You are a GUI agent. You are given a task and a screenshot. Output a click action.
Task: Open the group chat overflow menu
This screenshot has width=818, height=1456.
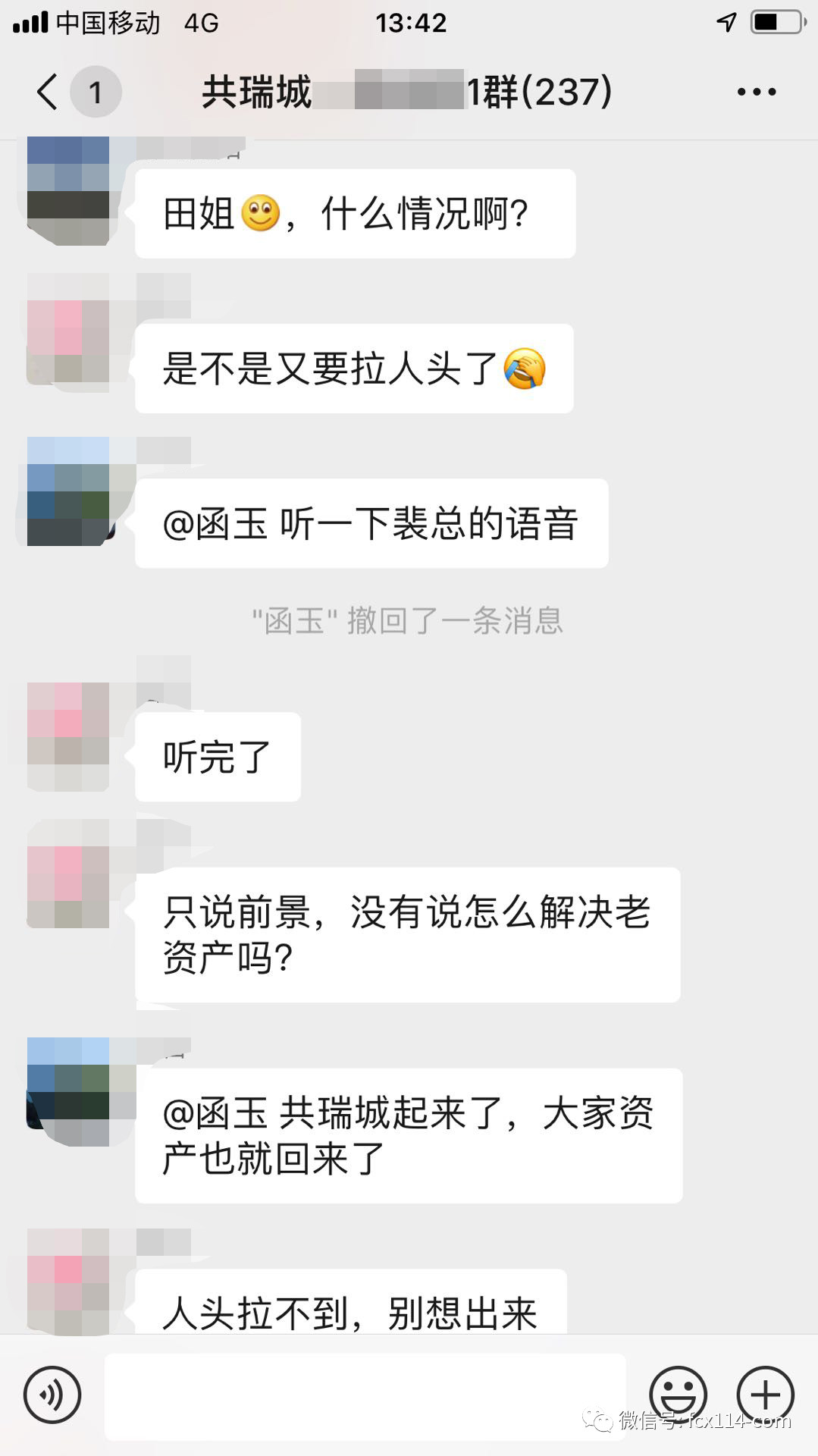coord(756,92)
